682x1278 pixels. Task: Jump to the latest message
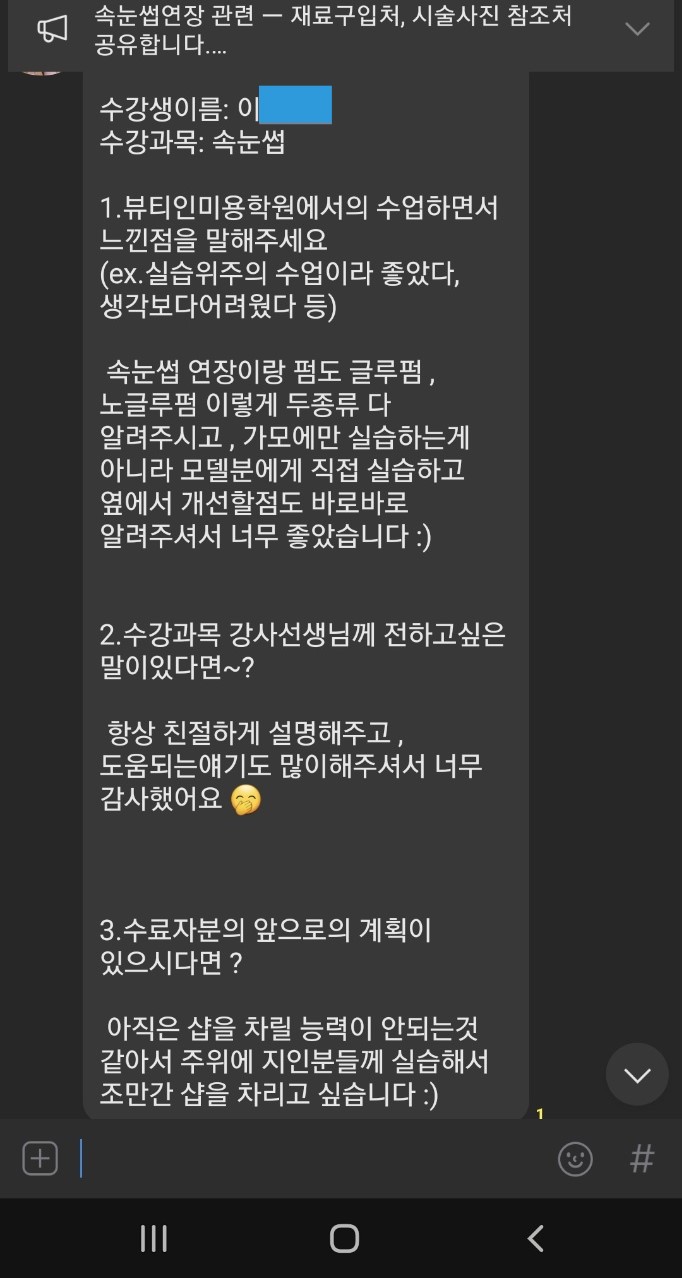pos(637,1075)
